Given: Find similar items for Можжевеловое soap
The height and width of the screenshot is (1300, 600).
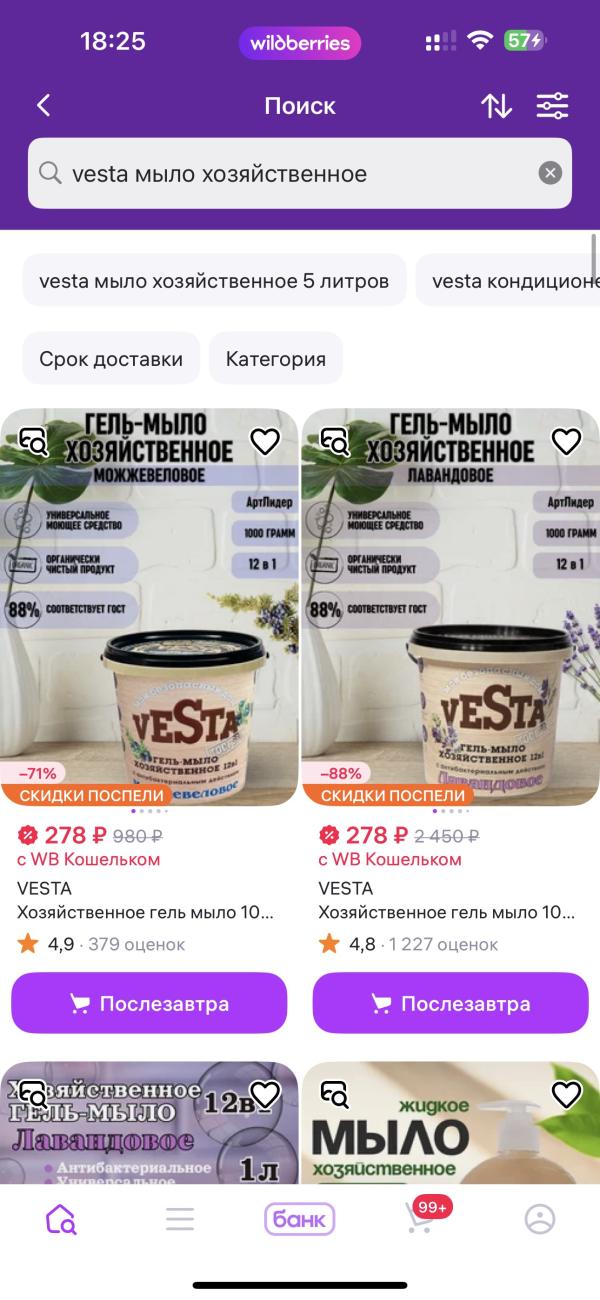Looking at the screenshot, I should coord(33,441).
